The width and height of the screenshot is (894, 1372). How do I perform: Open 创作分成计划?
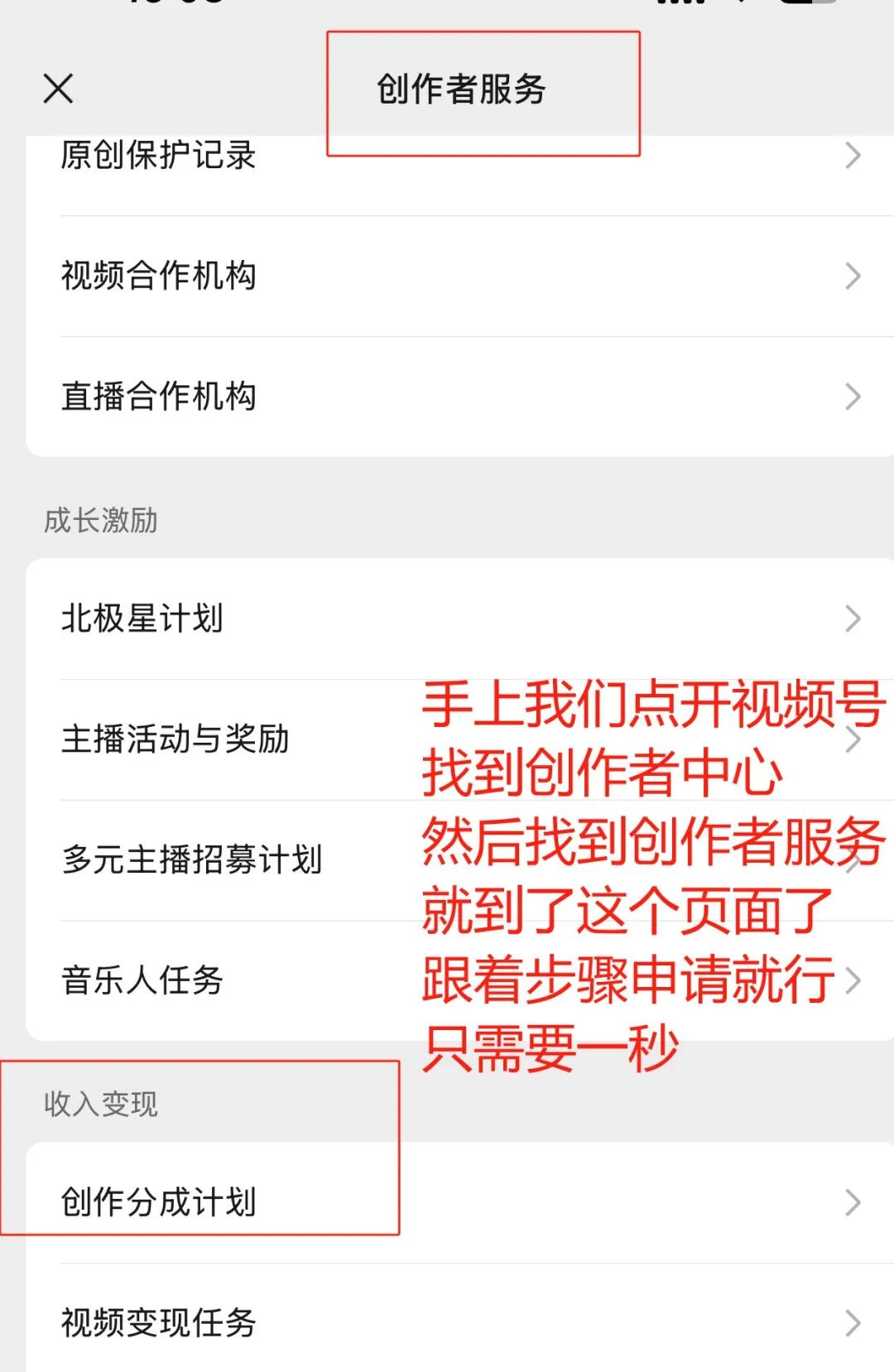(x=159, y=1202)
